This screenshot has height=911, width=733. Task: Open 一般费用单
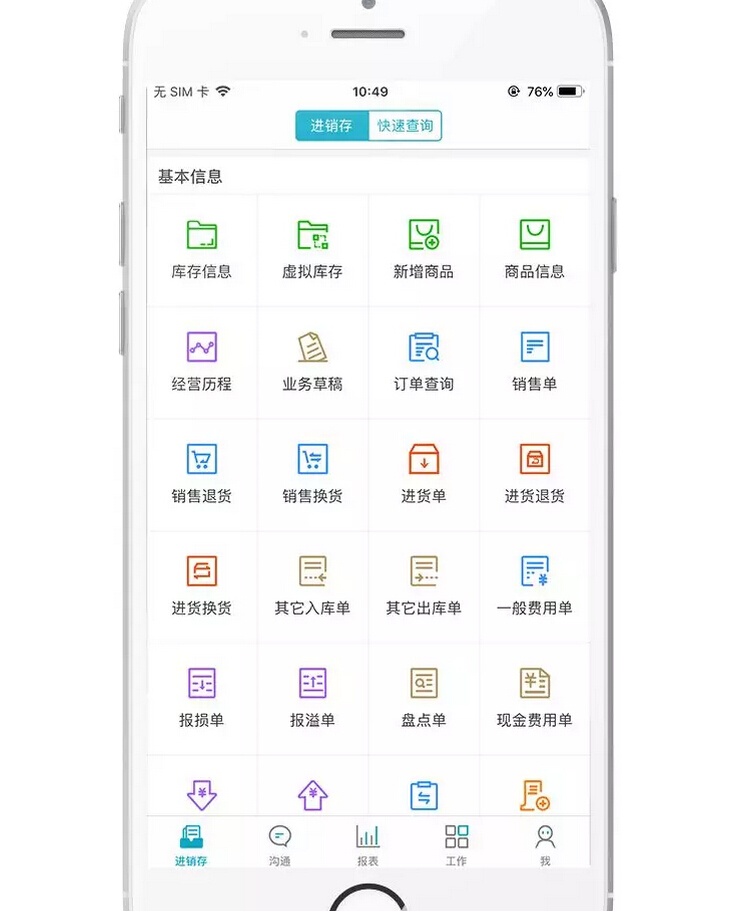pyautogui.click(x=534, y=585)
